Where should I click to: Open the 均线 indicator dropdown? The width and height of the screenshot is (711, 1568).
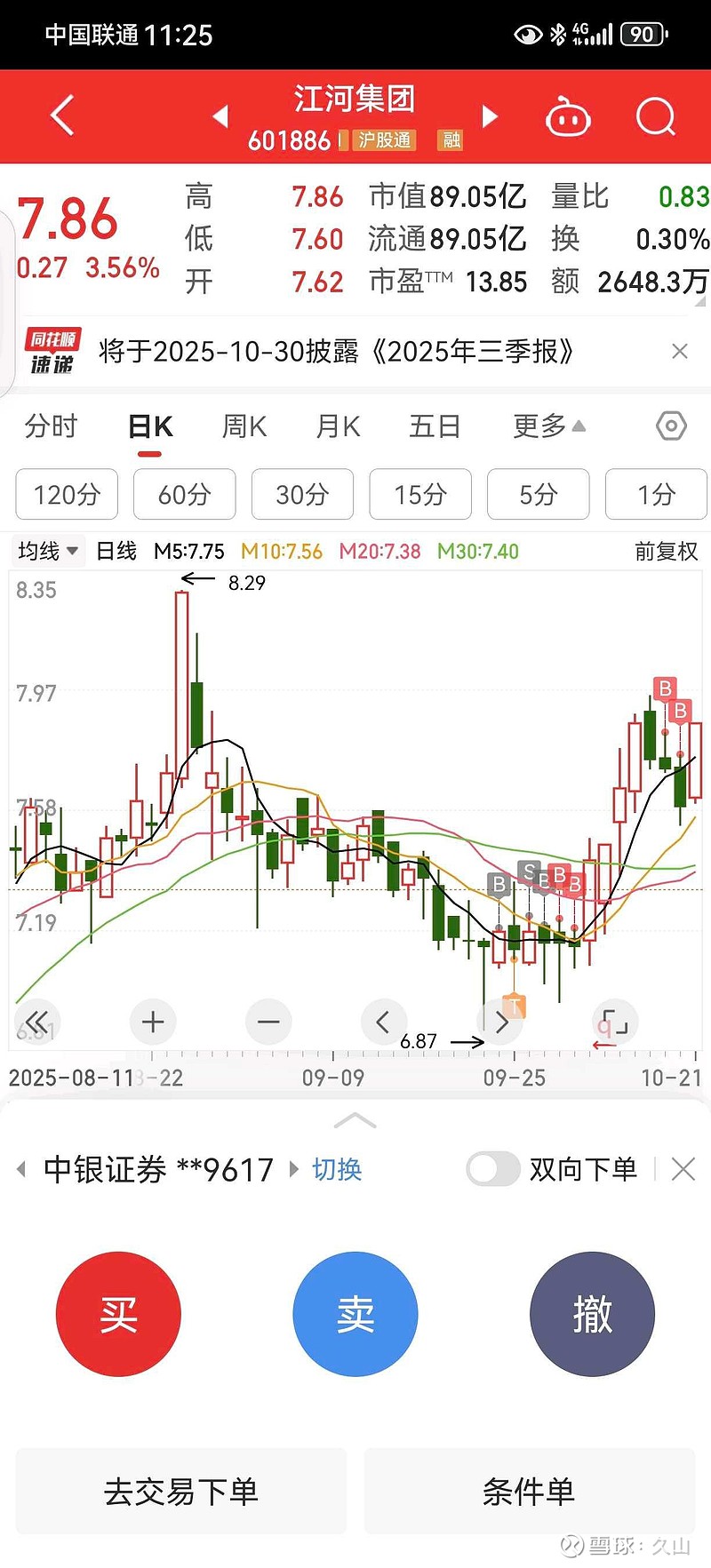[x=48, y=552]
